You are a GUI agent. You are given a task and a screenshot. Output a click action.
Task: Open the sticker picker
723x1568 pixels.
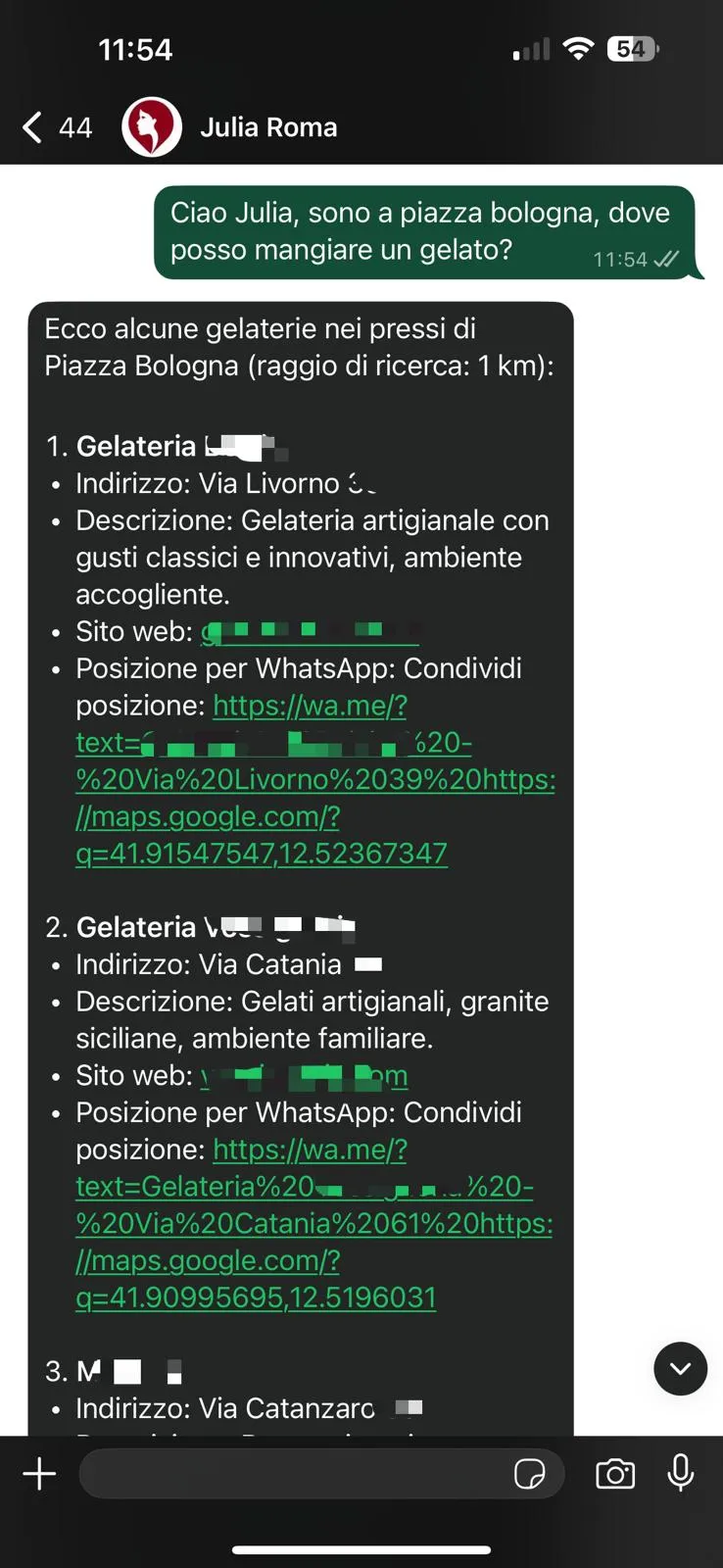point(530,1473)
